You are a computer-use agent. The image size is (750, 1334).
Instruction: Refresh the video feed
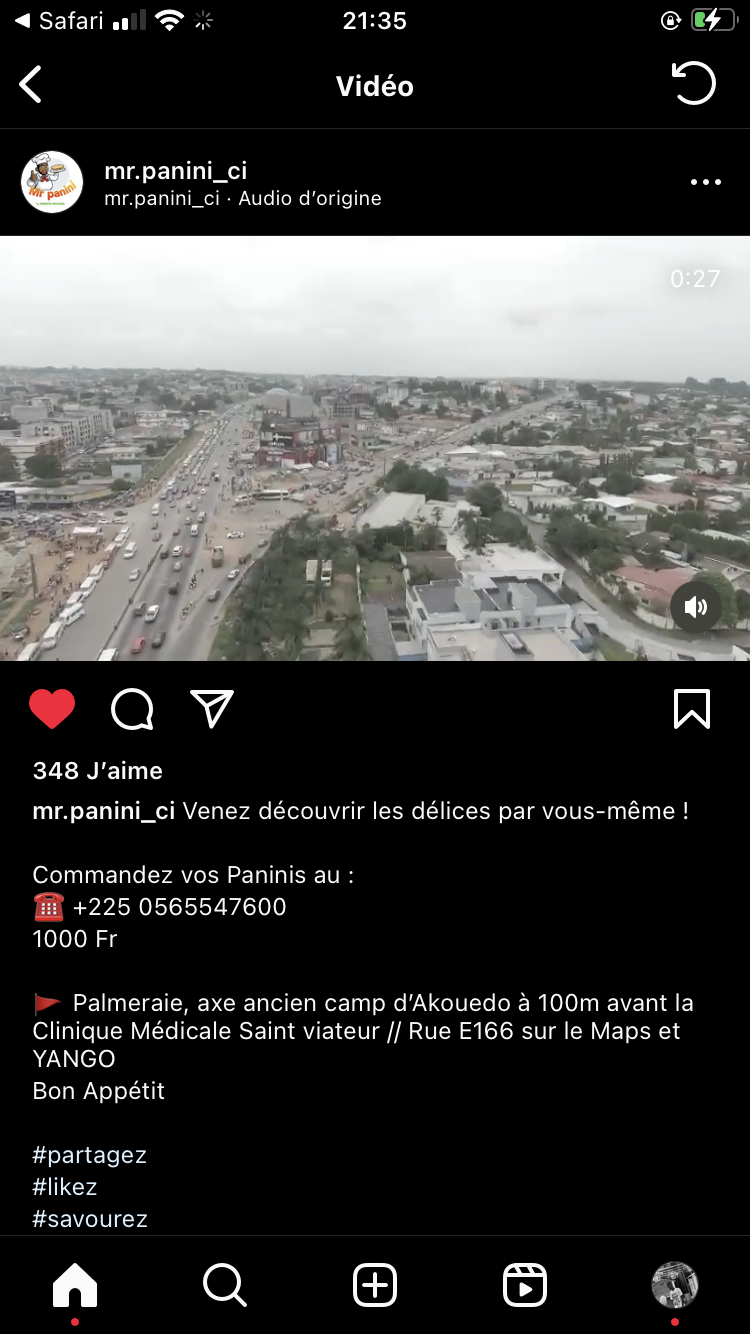pos(694,84)
